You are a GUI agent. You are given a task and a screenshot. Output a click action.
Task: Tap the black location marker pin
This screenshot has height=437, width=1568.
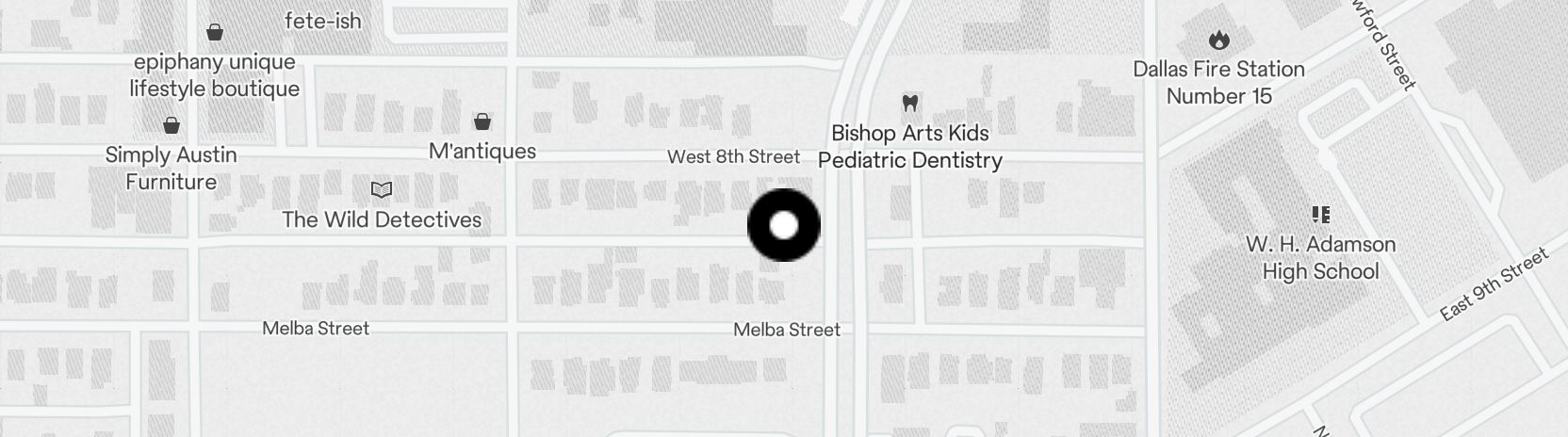pos(784,225)
